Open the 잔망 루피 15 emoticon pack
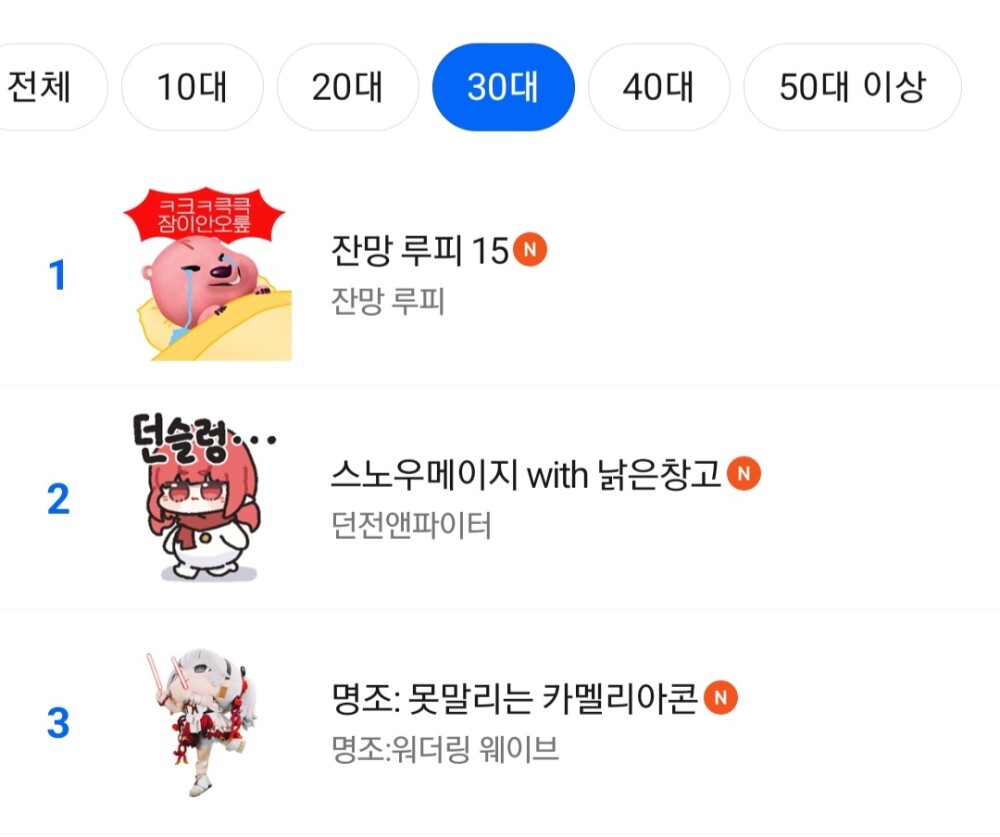The width and height of the screenshot is (1000, 837). coord(420,250)
